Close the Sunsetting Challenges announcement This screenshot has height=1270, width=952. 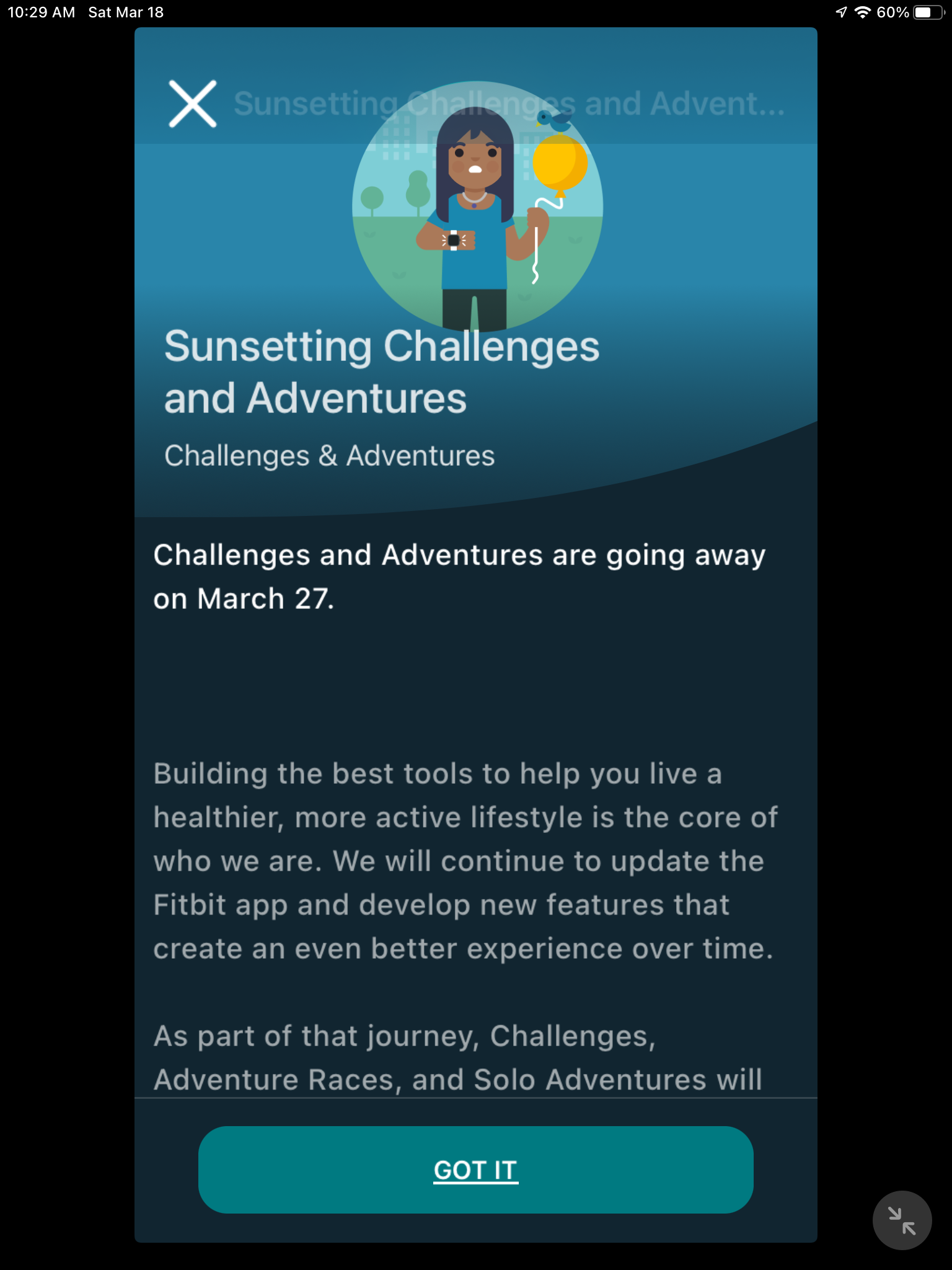coord(193,104)
